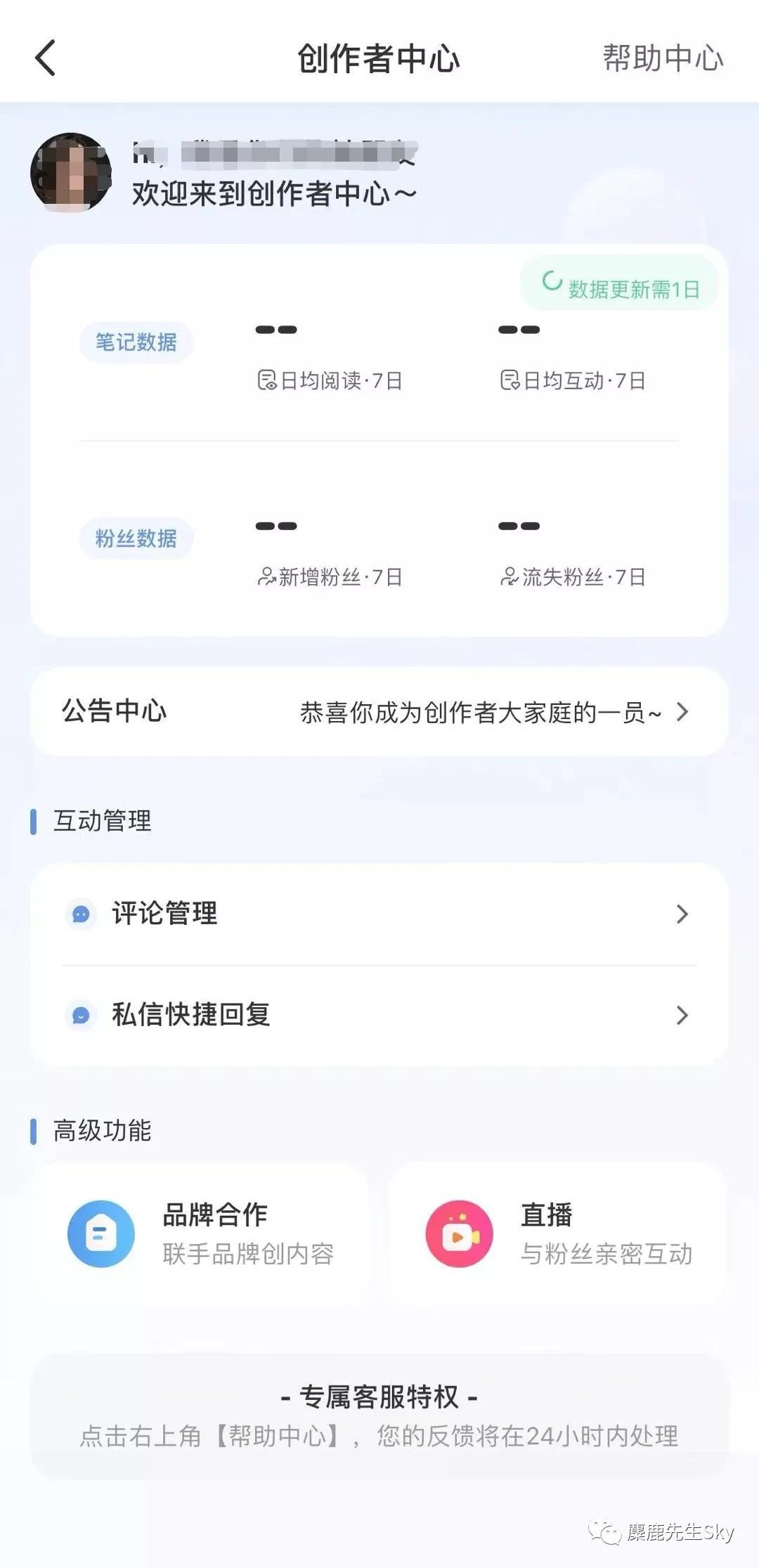Image resolution: width=759 pixels, height=1568 pixels.
Task: Go back from 创作者中心
Action: point(46,58)
